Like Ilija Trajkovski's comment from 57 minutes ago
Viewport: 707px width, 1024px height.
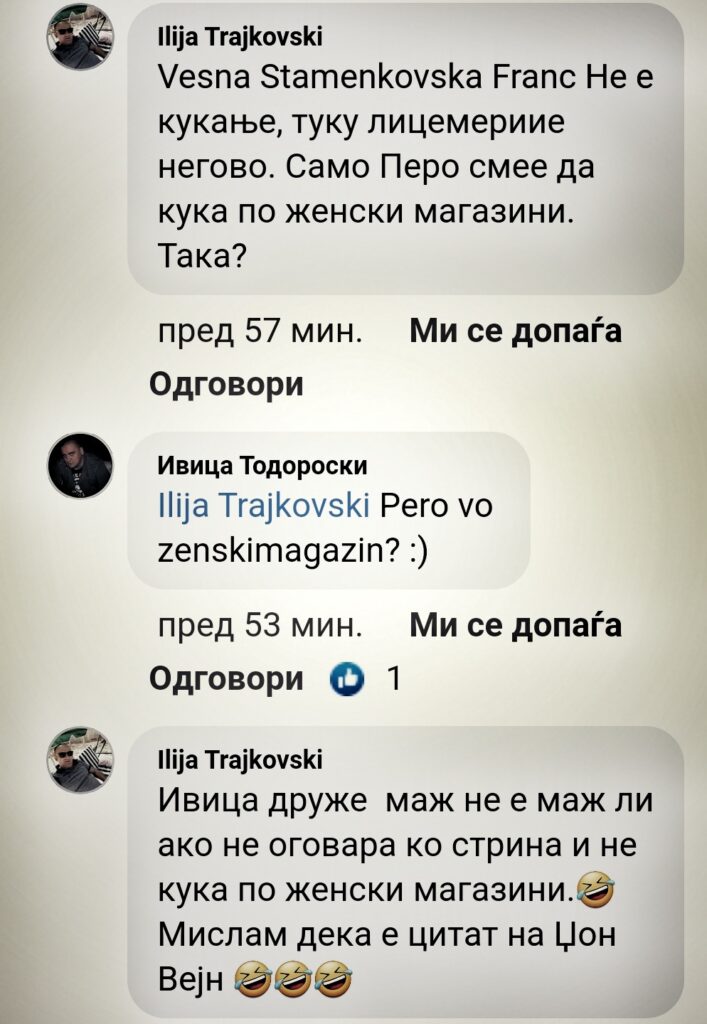pos(515,332)
